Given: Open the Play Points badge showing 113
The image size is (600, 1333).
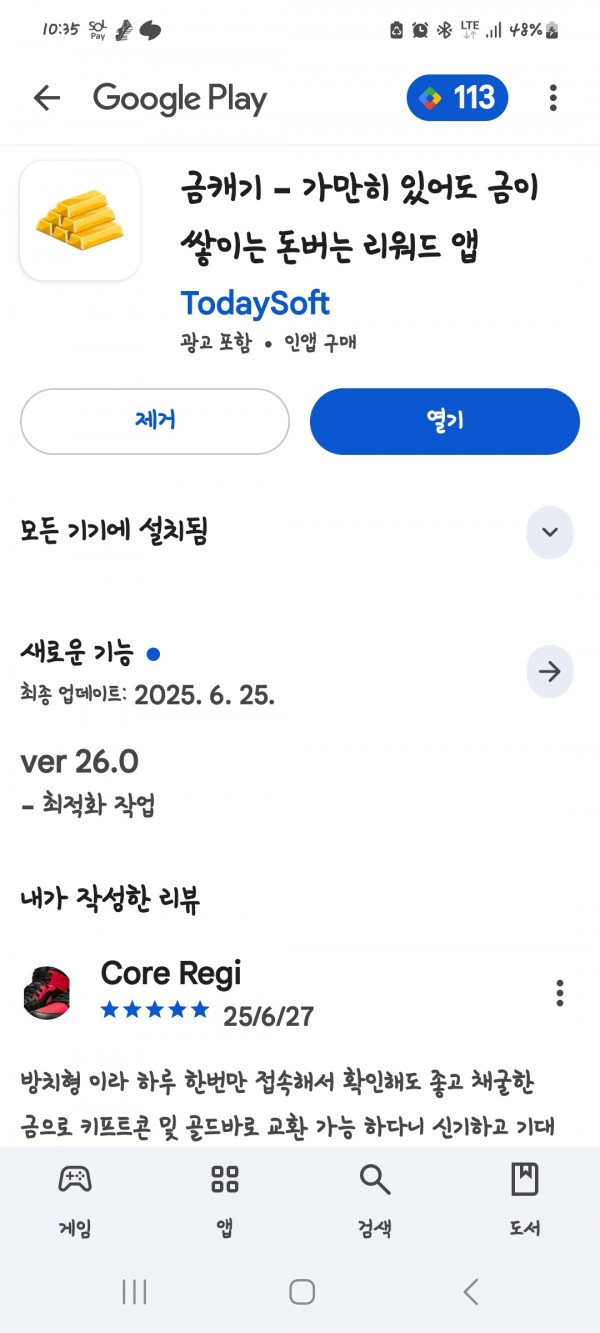Looking at the screenshot, I should pos(458,98).
